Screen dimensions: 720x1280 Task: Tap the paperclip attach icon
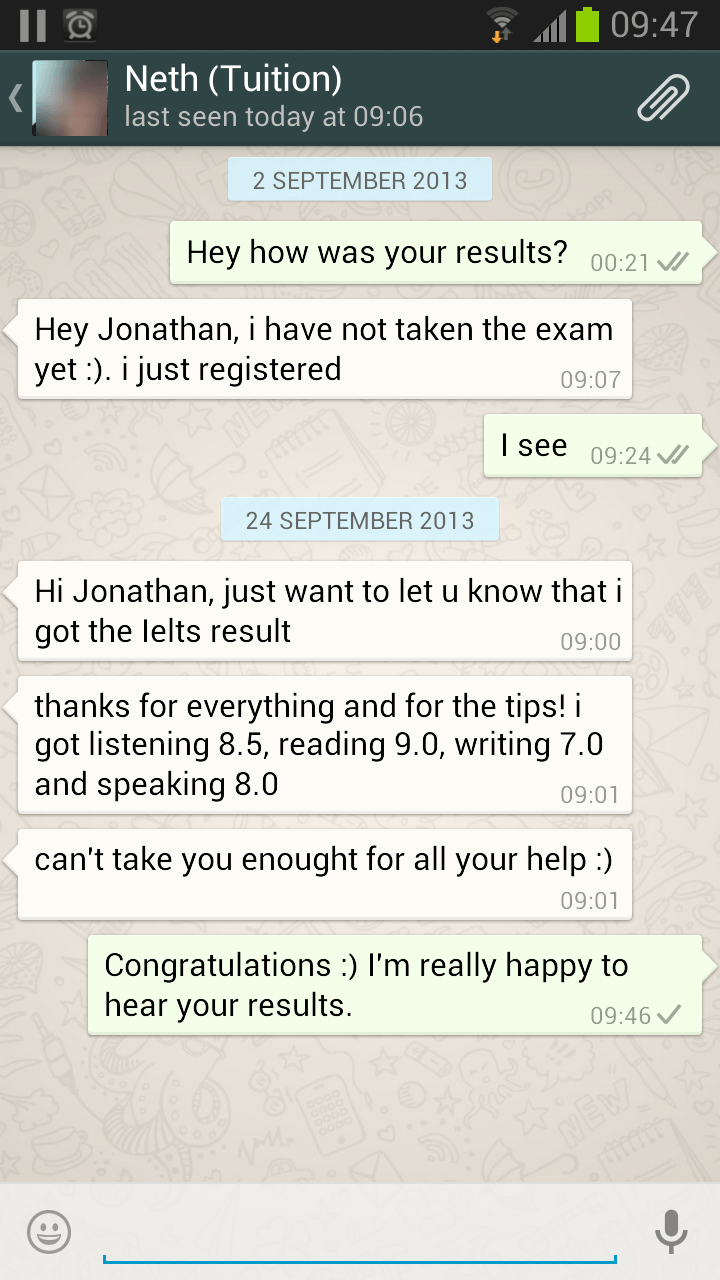[664, 98]
